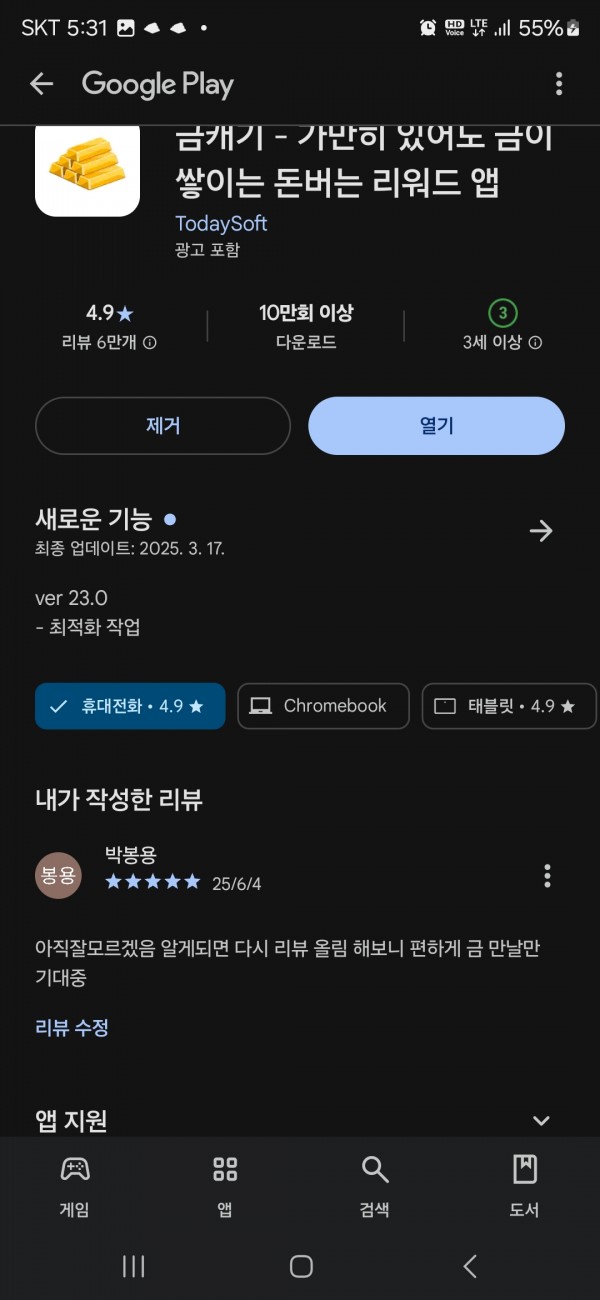Tap 리뷰 수정 to edit review

(x=72, y=1027)
